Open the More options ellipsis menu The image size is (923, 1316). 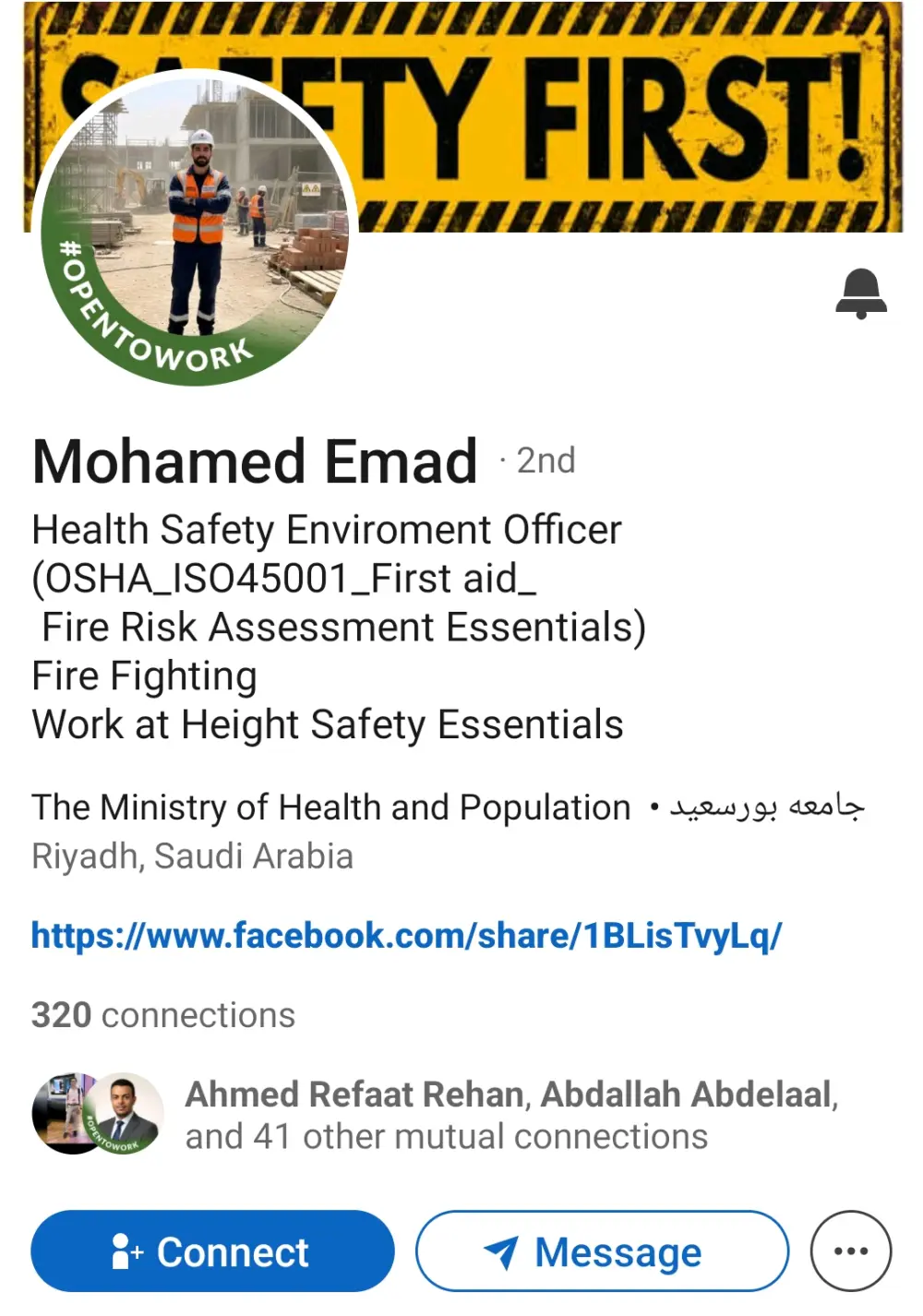[x=851, y=1251]
